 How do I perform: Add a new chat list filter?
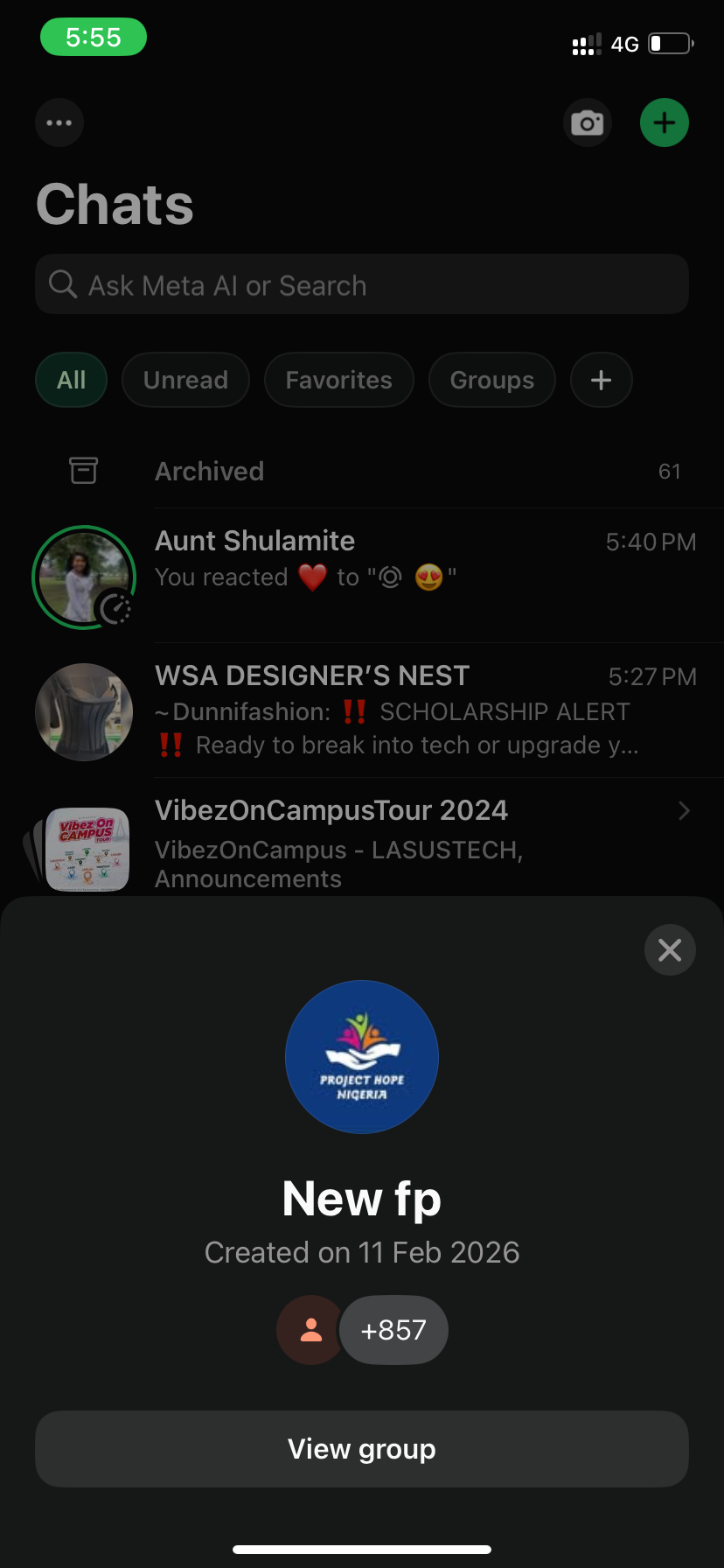[601, 380]
